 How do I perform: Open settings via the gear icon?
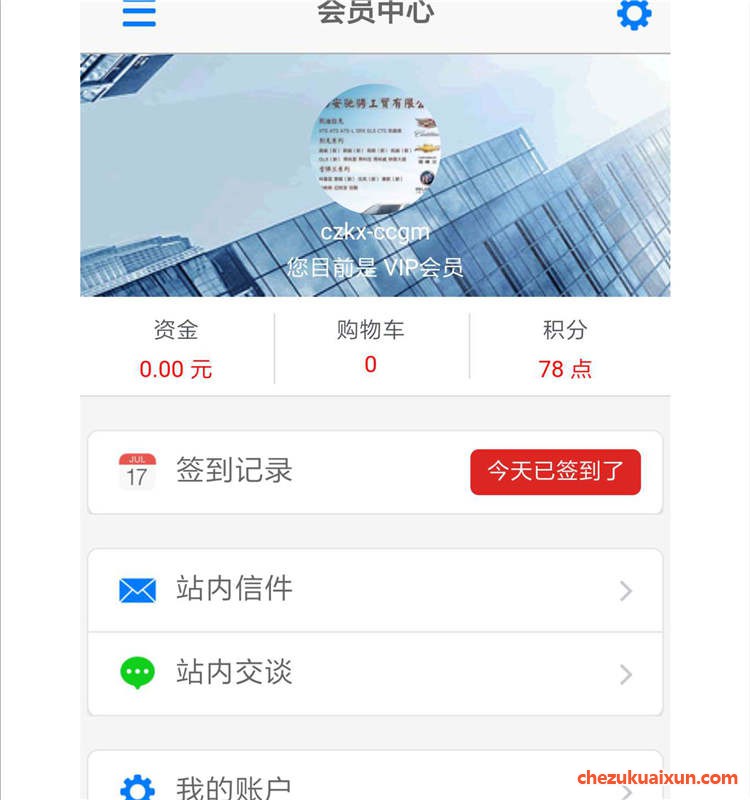point(634,14)
